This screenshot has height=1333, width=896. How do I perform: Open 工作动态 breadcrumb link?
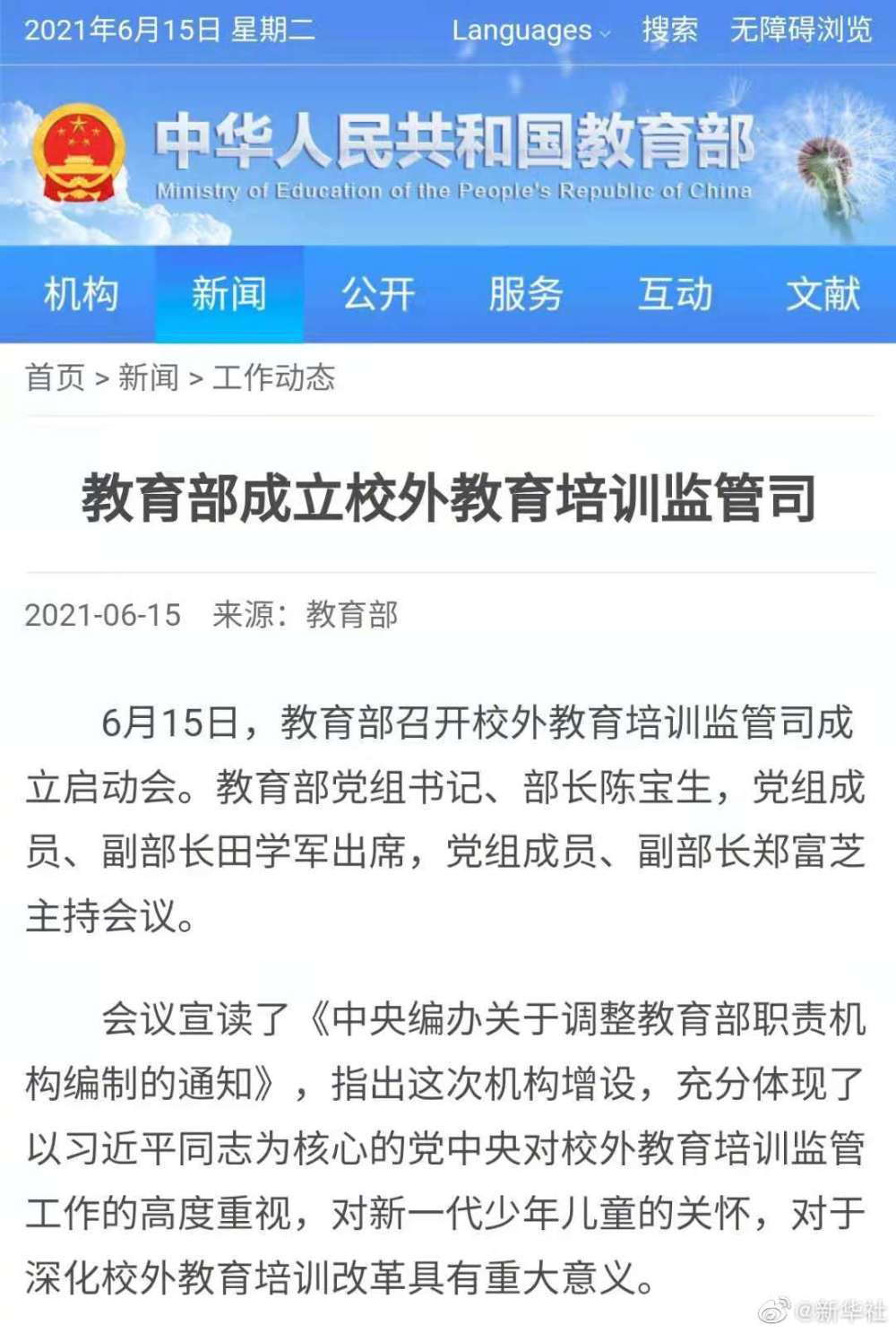(x=273, y=377)
